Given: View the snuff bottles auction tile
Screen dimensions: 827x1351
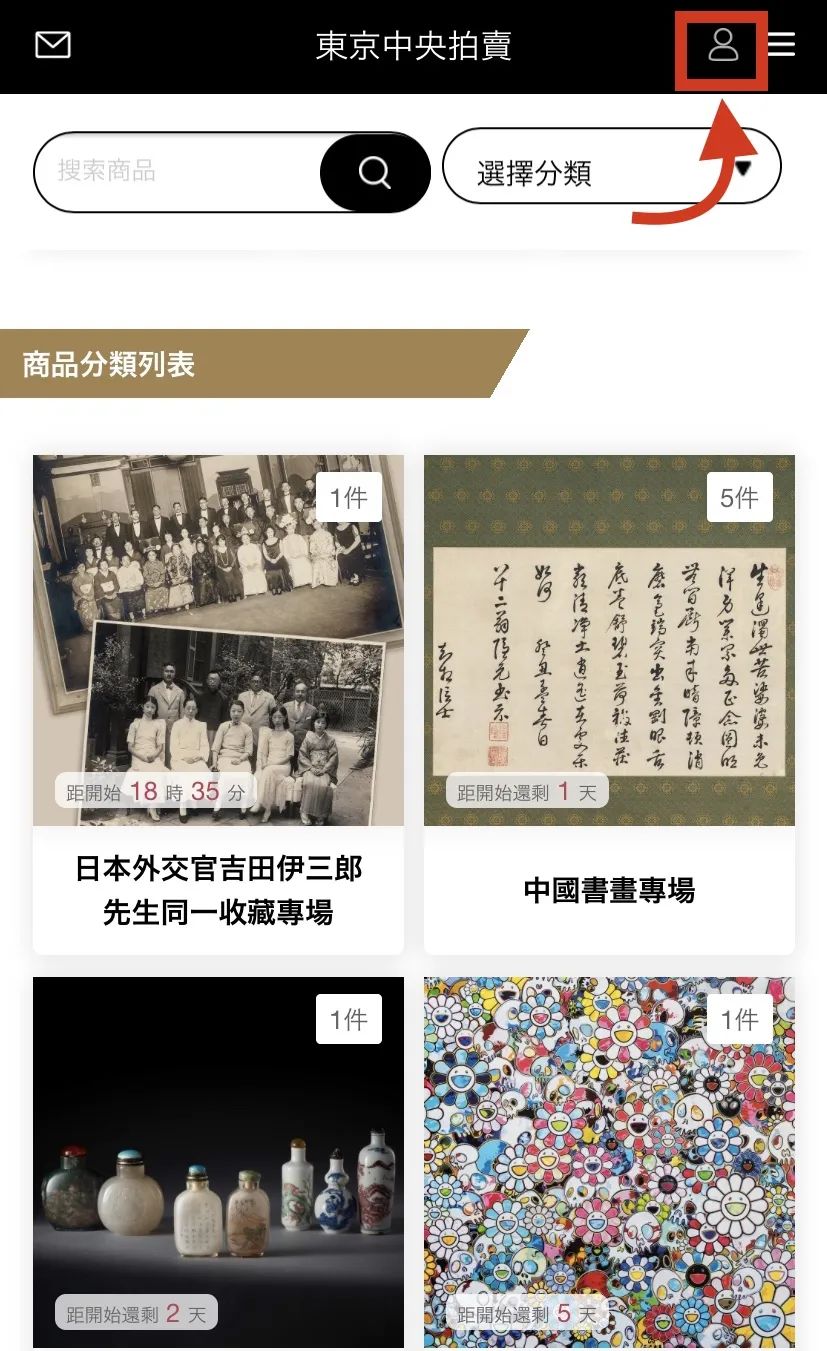Looking at the screenshot, I should click(x=218, y=1162).
